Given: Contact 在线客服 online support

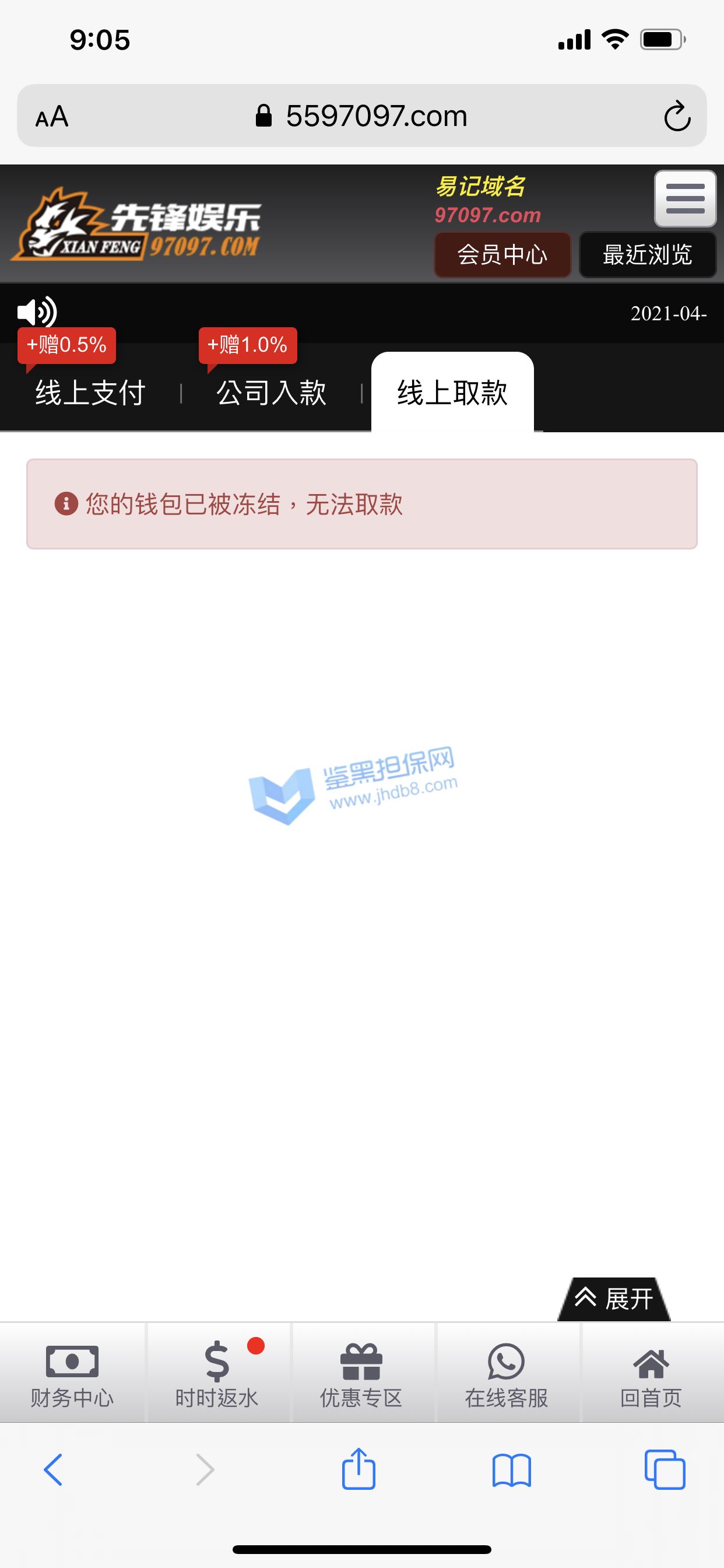Looking at the screenshot, I should pyautogui.click(x=506, y=1373).
